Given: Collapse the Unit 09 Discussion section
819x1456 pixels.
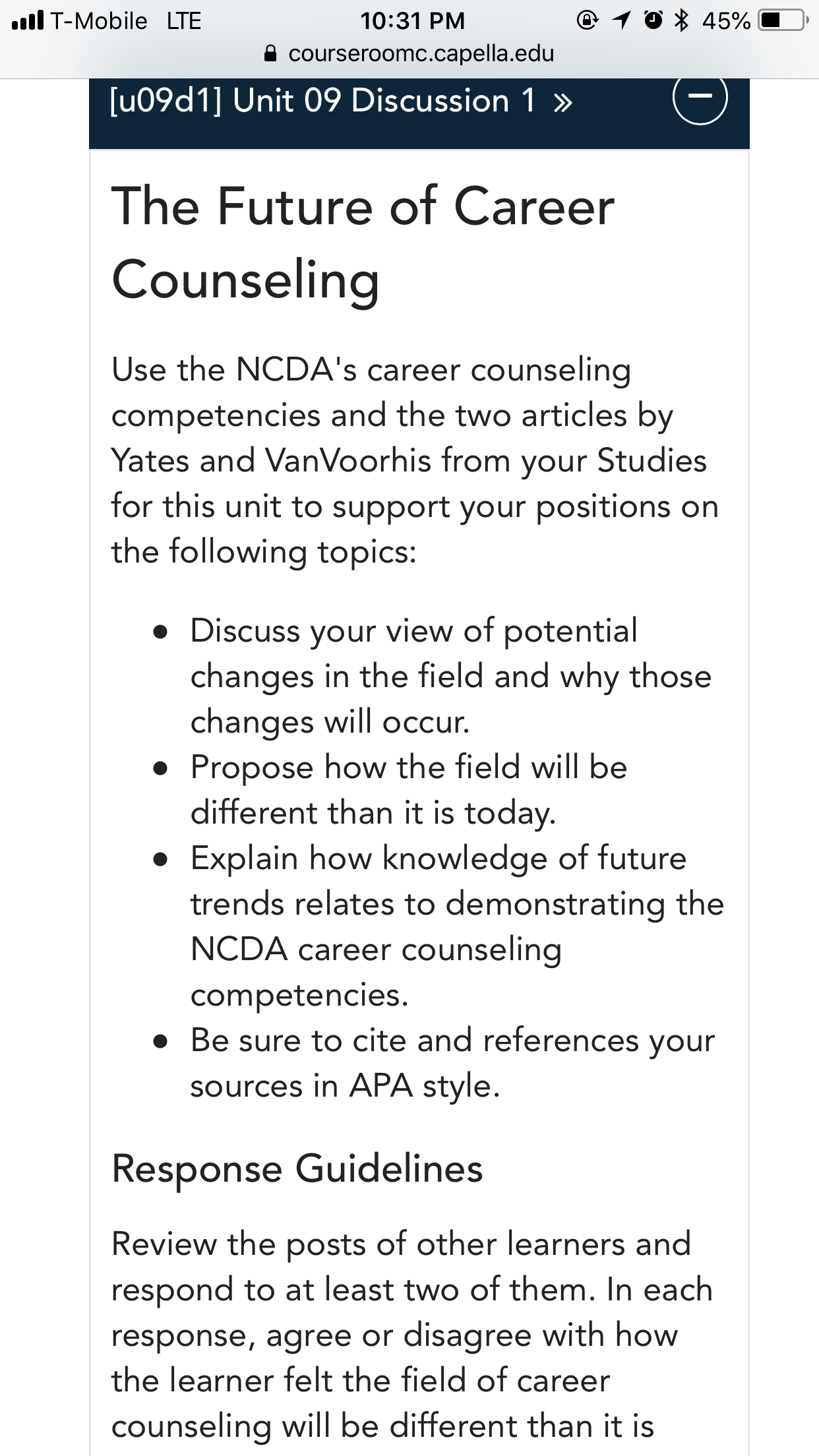Looking at the screenshot, I should pyautogui.click(x=700, y=98).
